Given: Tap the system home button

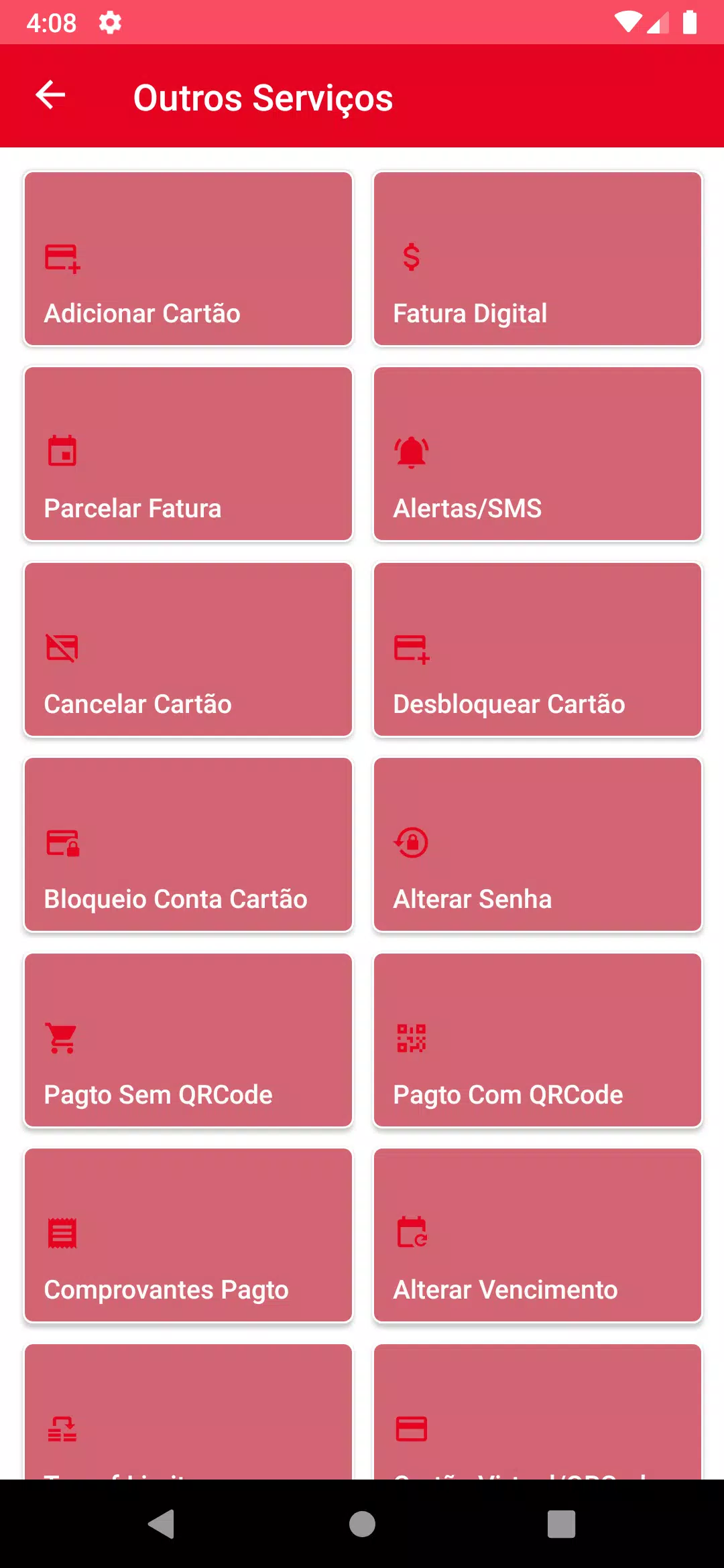Looking at the screenshot, I should 362,1524.
